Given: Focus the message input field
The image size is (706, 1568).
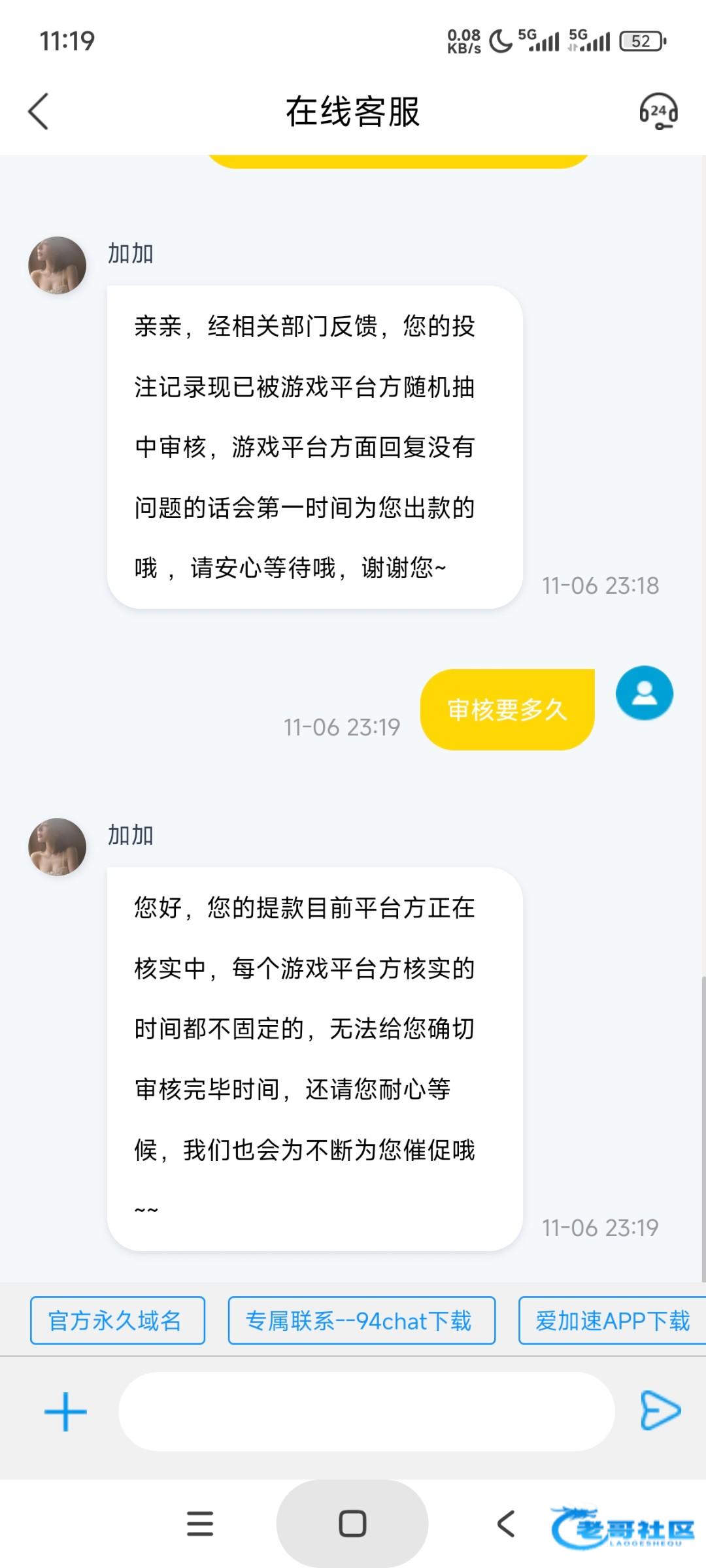Looking at the screenshot, I should pos(367,1411).
